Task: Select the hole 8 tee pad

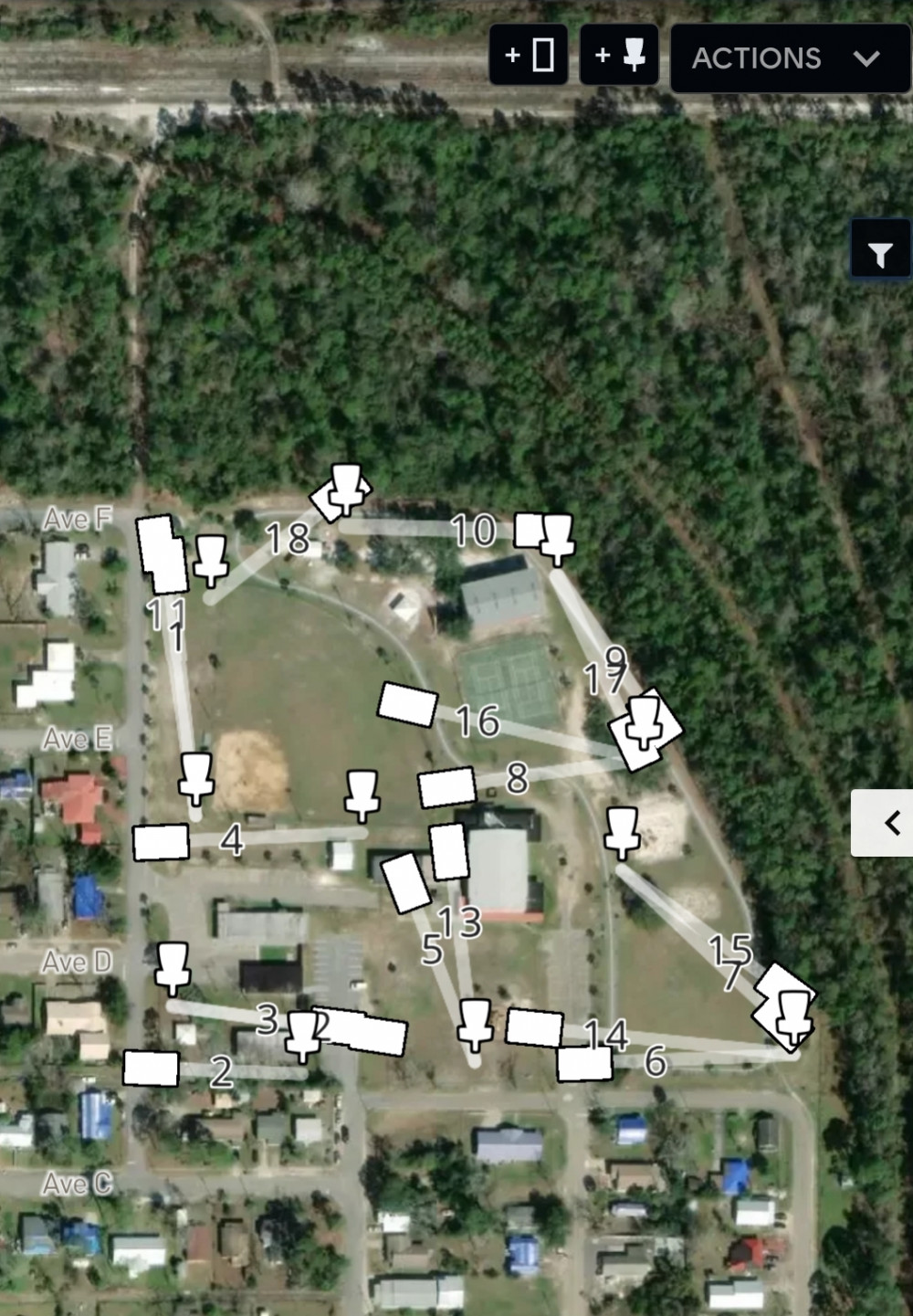Action: click(x=446, y=787)
